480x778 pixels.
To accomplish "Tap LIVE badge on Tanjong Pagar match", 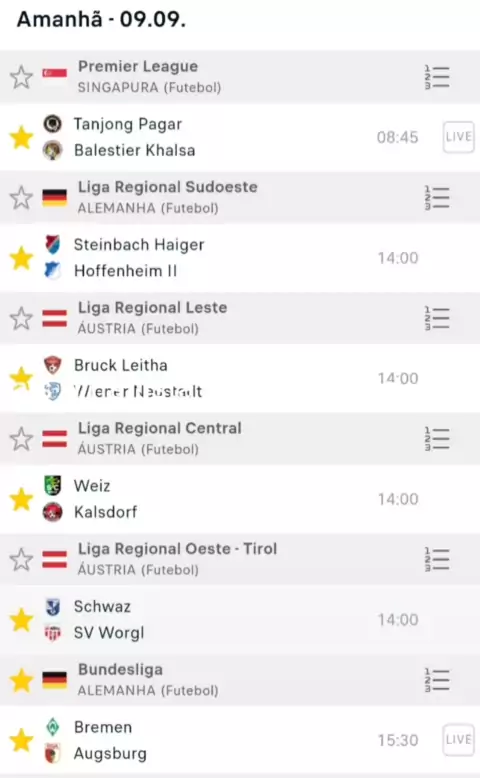I will click(458, 137).
